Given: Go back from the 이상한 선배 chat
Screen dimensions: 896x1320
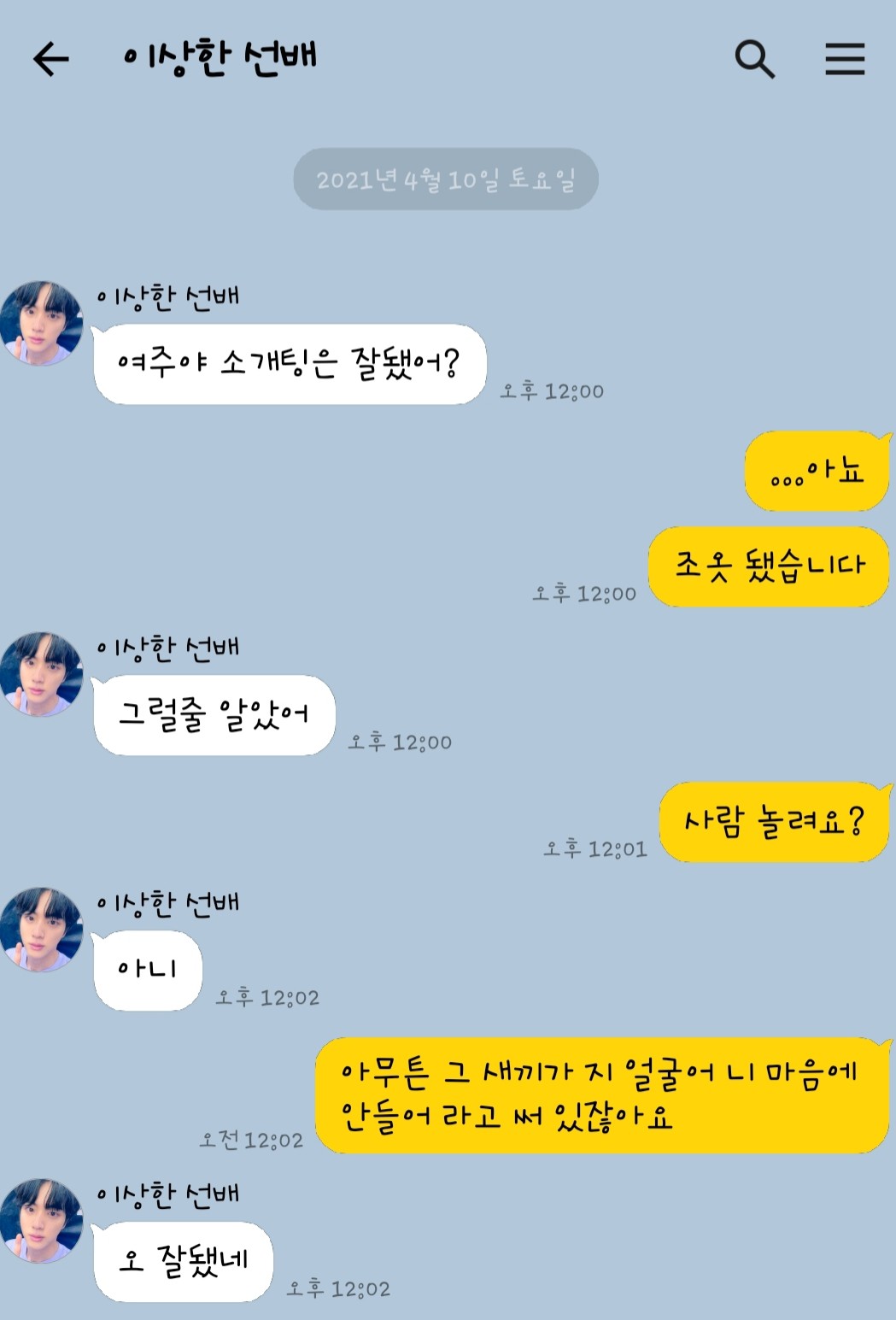Looking at the screenshot, I should click(x=50, y=59).
